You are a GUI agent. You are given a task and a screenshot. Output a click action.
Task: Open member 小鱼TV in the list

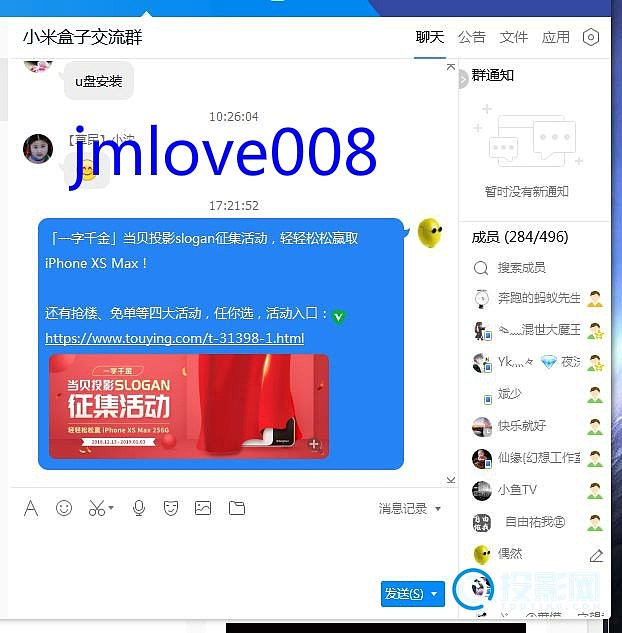tap(518, 490)
